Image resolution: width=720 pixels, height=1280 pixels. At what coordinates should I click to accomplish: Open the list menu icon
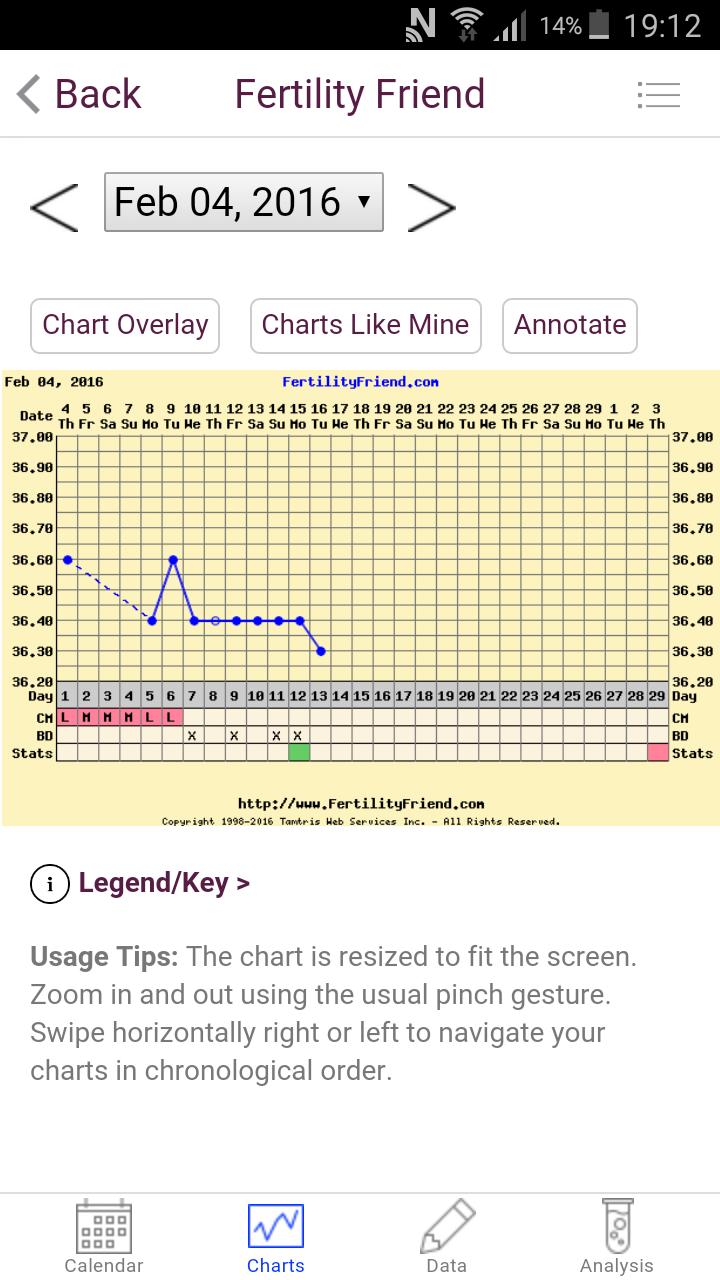pos(658,95)
